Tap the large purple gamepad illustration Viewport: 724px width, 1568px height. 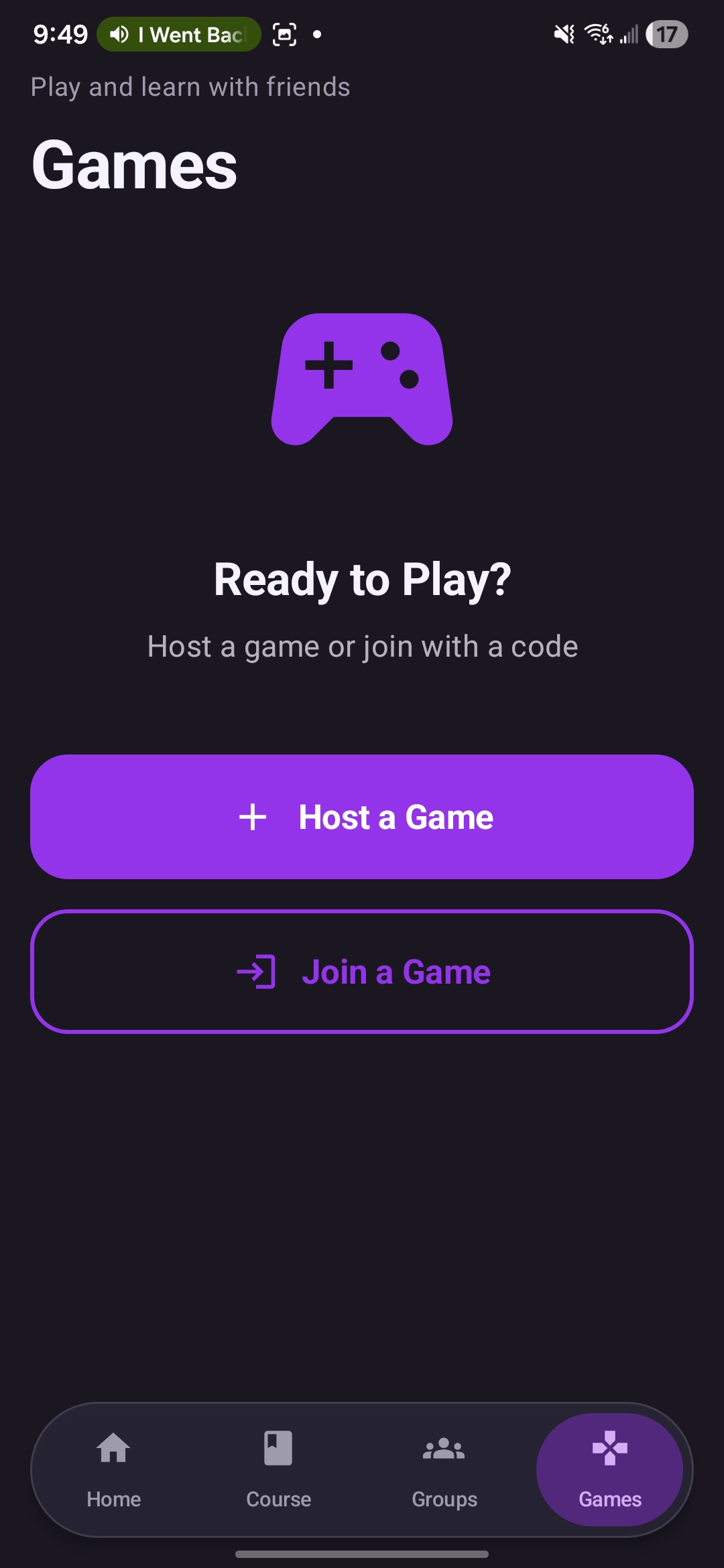pyautogui.click(x=362, y=380)
